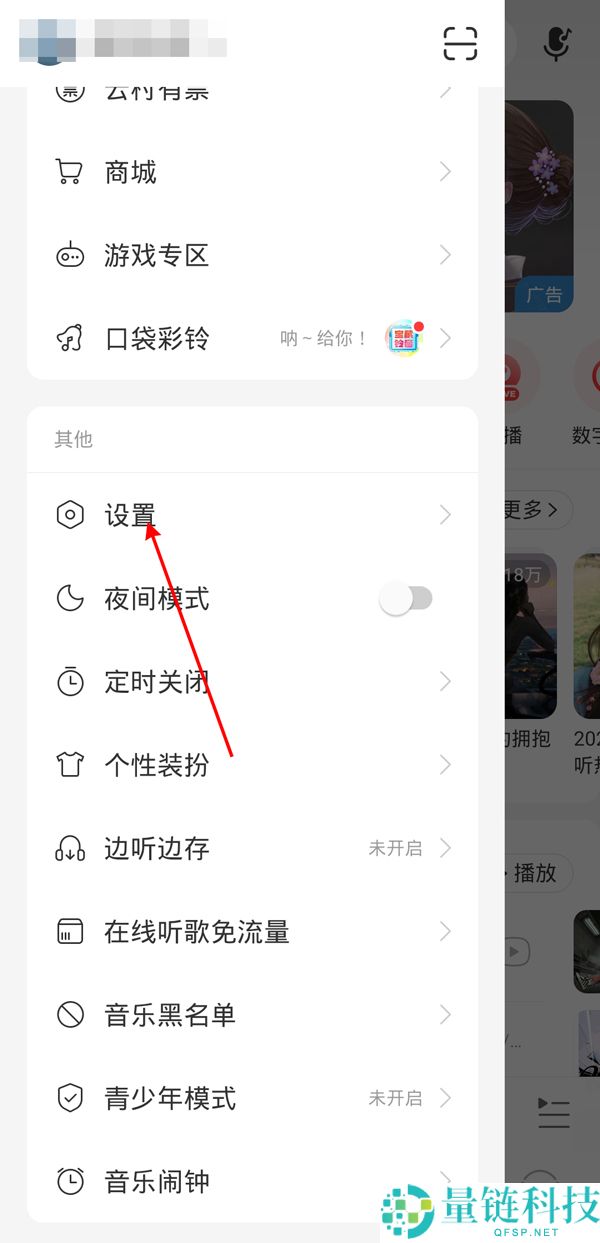Open 定时关闭 sleep timer

pos(250,682)
